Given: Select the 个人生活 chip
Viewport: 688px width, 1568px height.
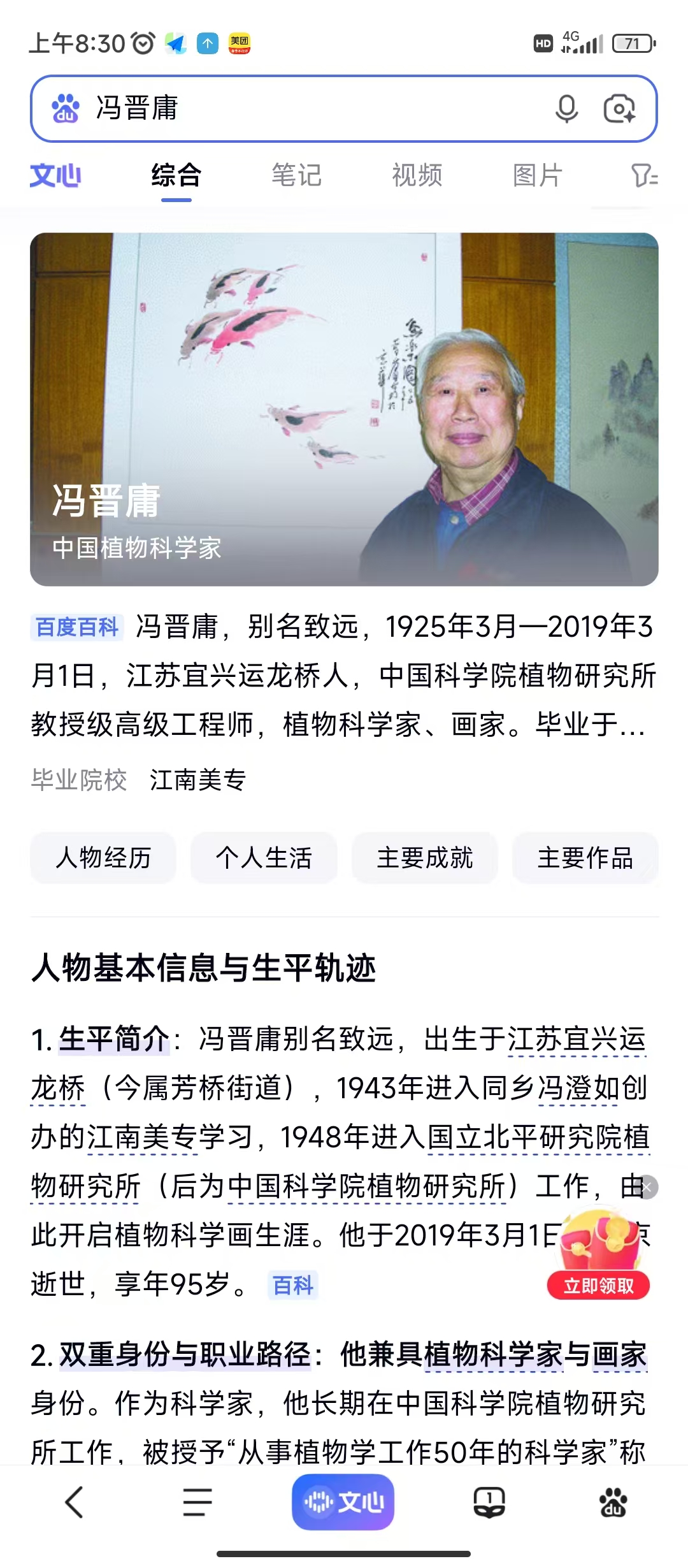Looking at the screenshot, I should (x=264, y=858).
